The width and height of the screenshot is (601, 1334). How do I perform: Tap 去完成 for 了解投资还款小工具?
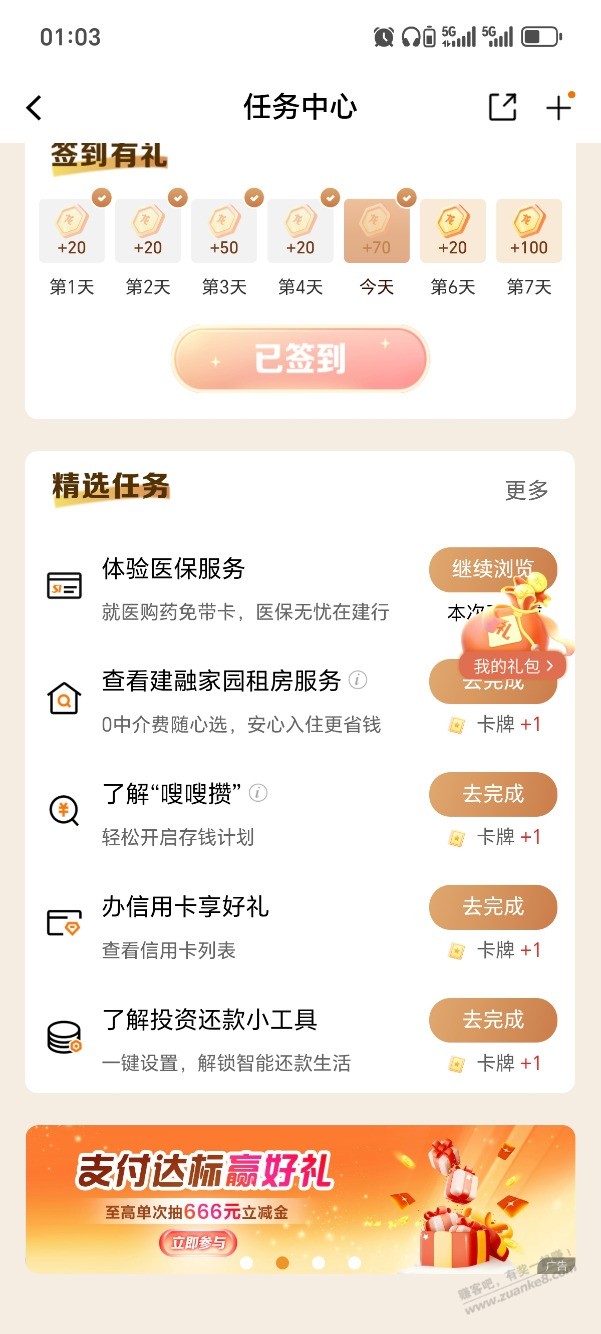493,1020
